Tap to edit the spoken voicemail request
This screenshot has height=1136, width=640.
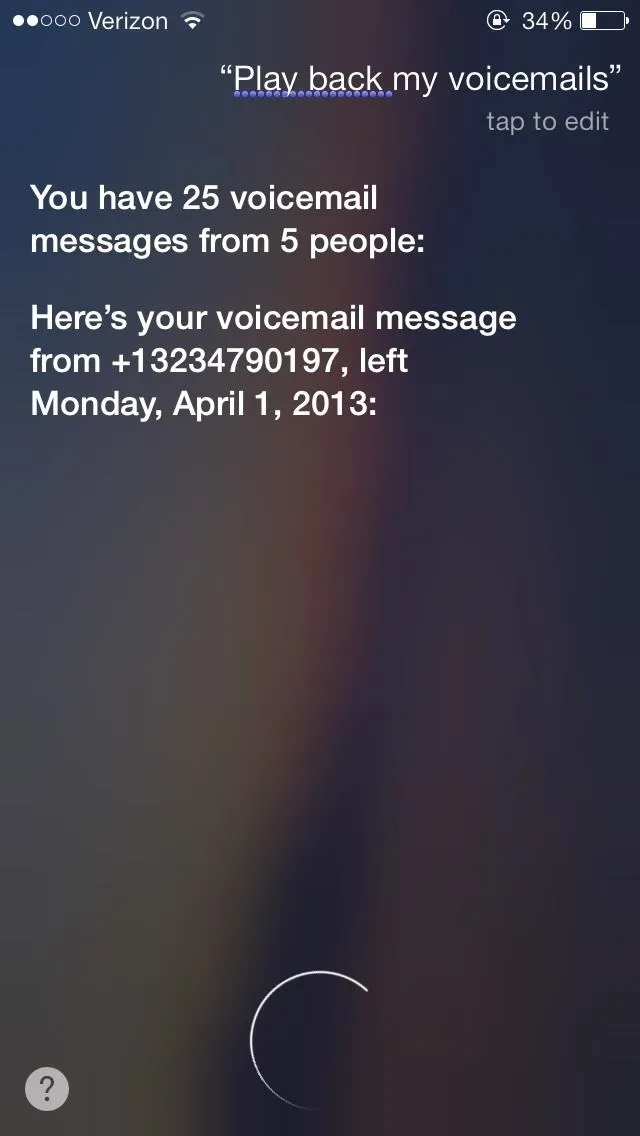pos(547,122)
